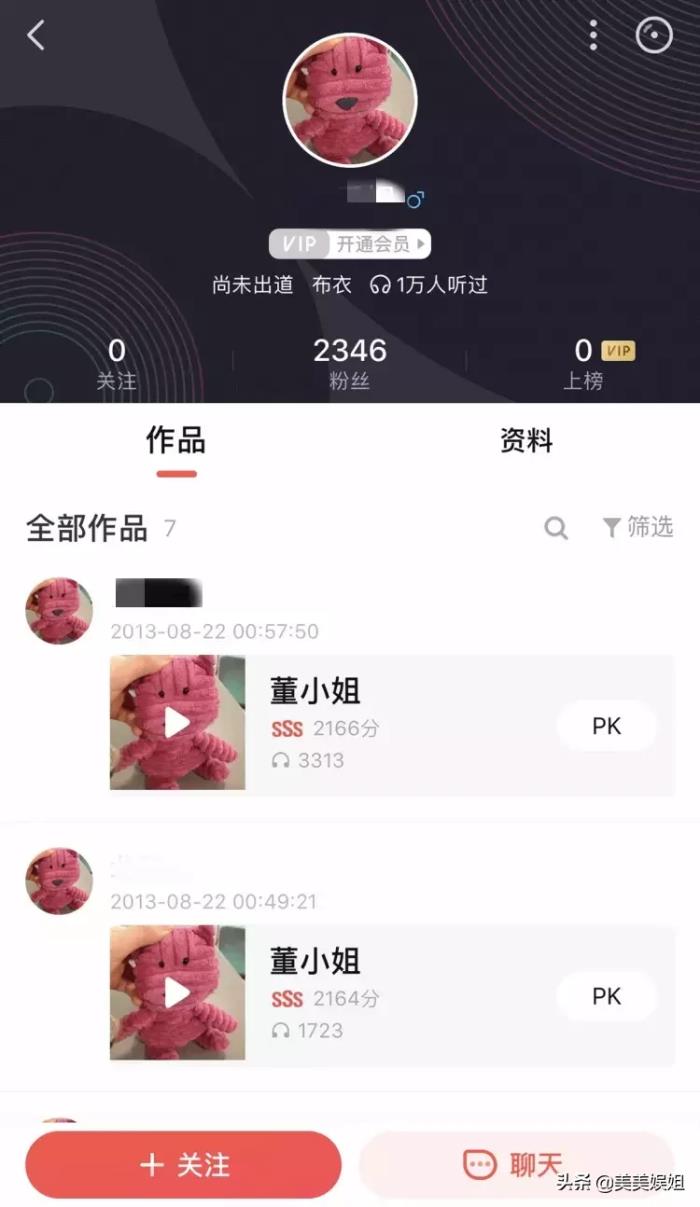Open the now-playing disc icon
Viewport: 700px width, 1207px height.
coord(654,36)
